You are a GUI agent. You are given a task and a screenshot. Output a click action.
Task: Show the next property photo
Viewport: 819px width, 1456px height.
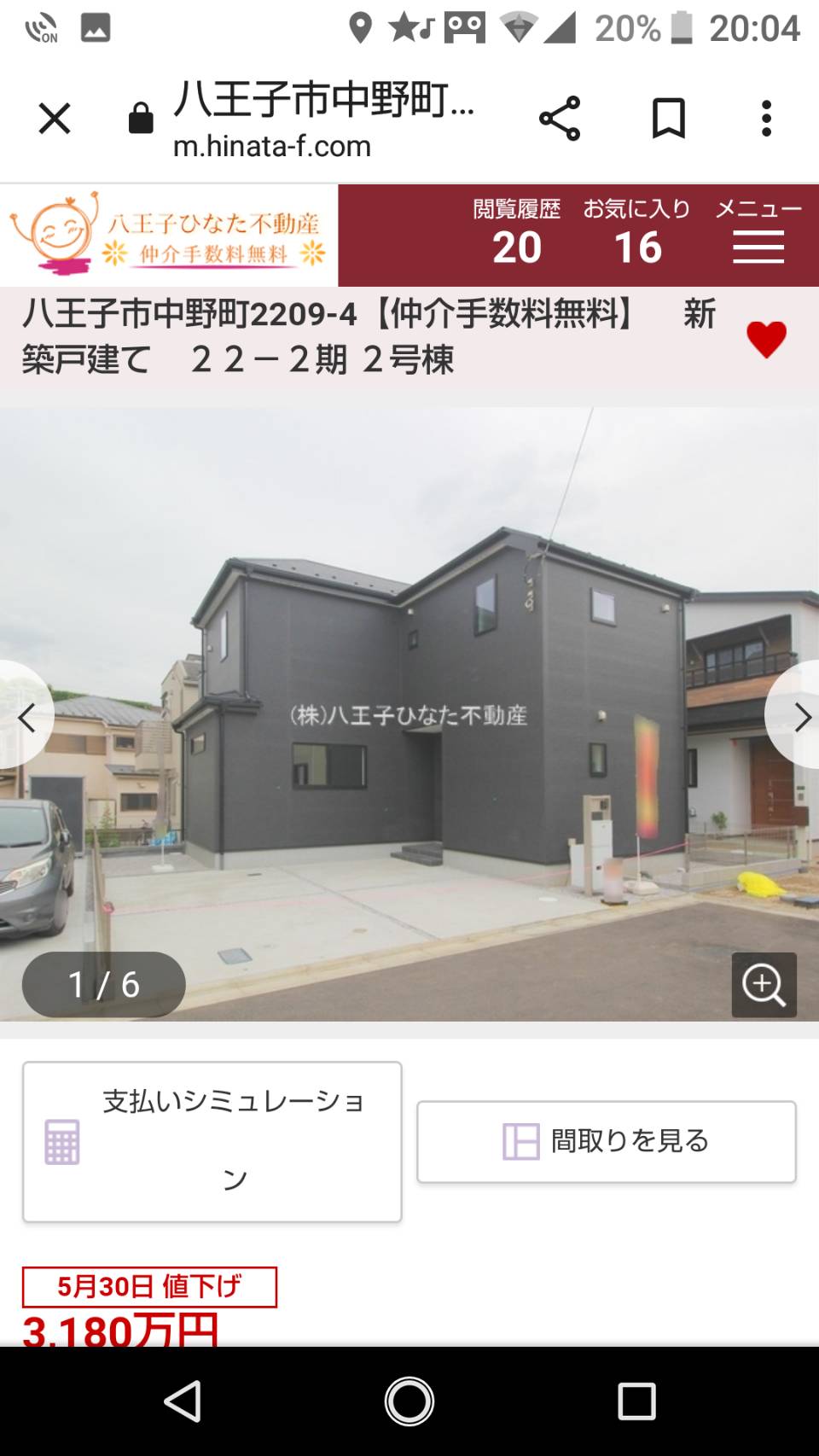(795, 717)
